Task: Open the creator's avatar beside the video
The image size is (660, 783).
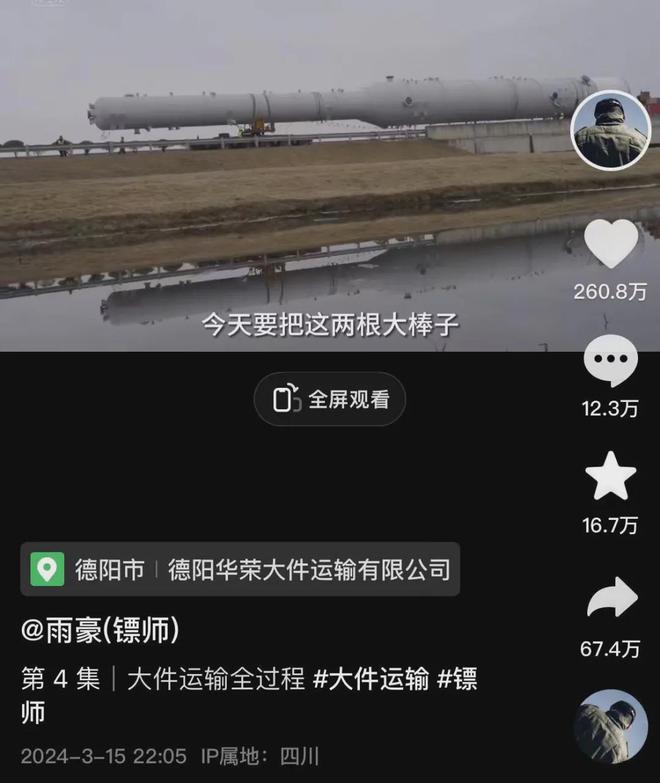Action: pos(610,130)
